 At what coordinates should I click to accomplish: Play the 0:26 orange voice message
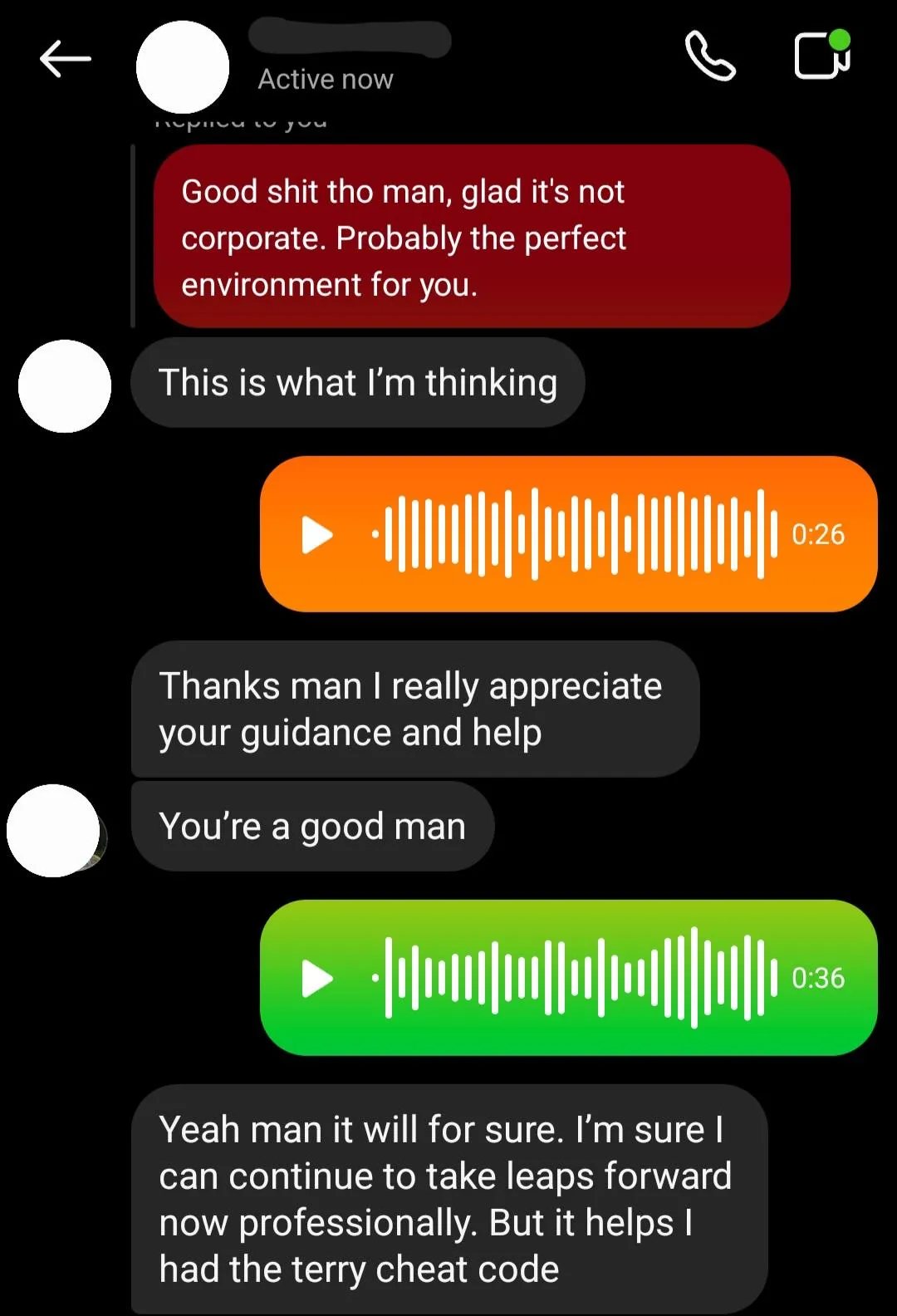tap(316, 534)
